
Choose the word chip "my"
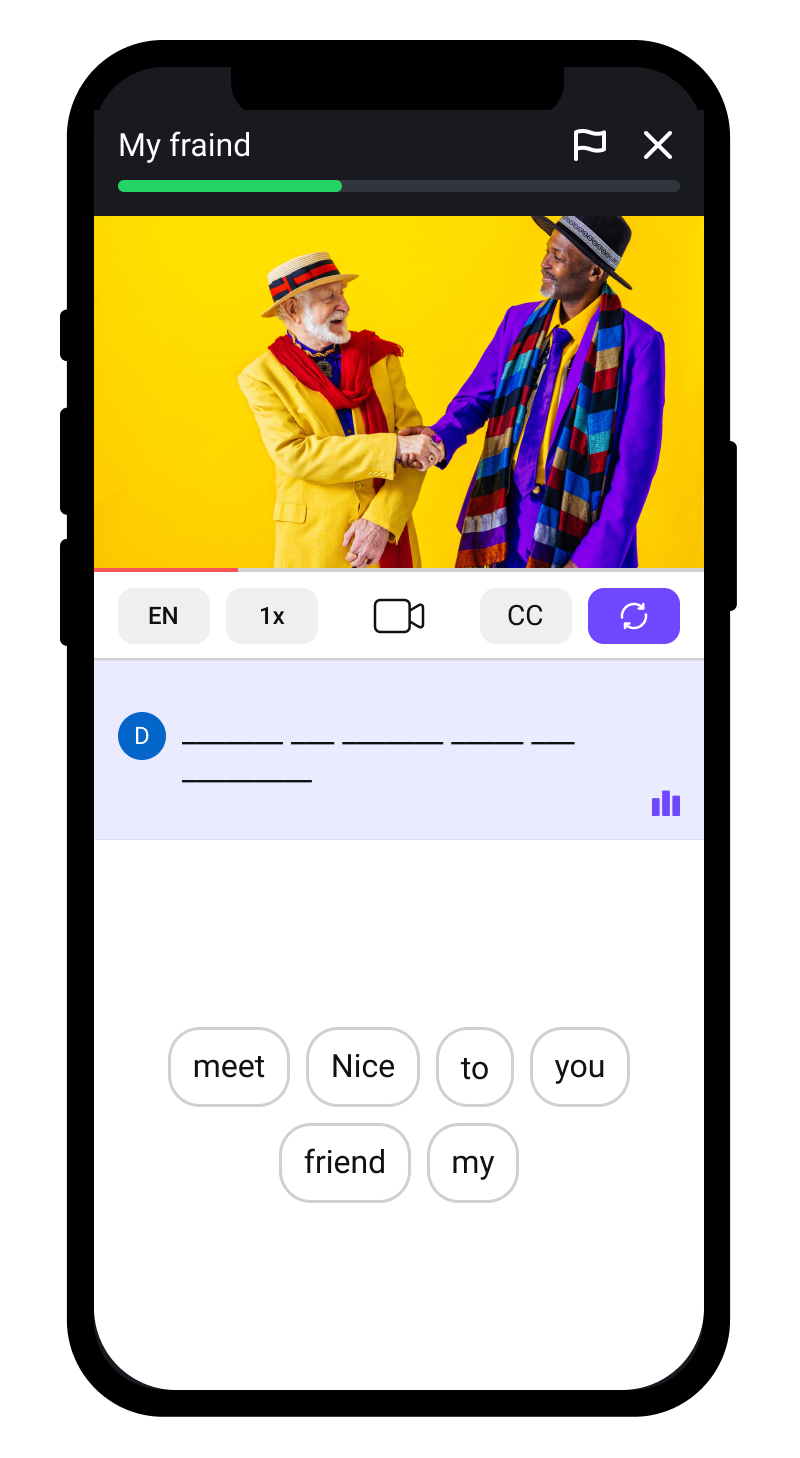coord(473,1163)
